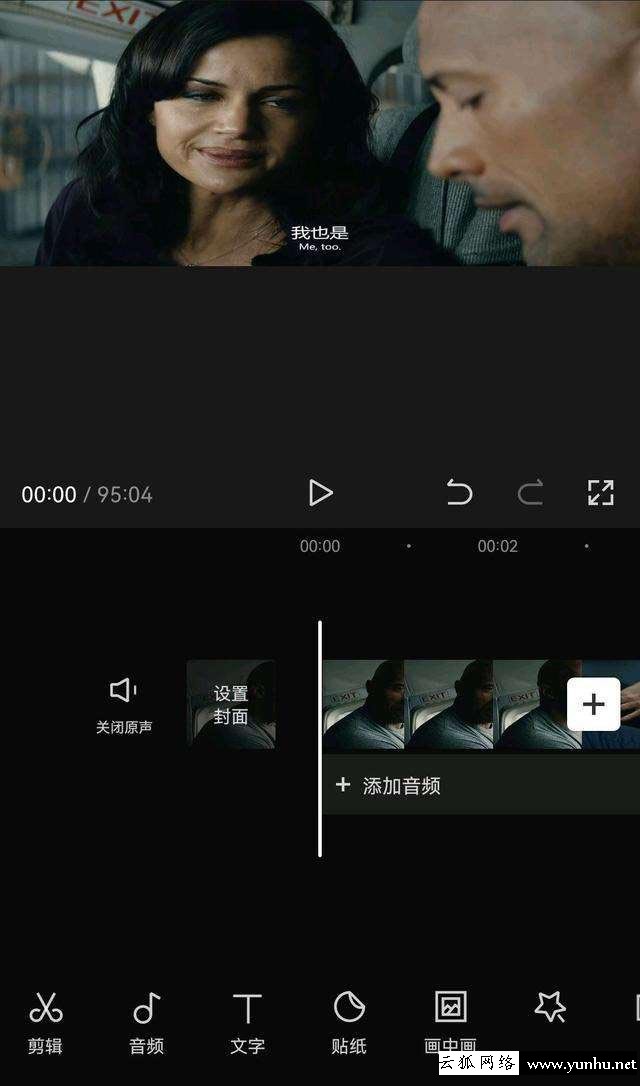Open the 文字 text tool

(247, 1022)
